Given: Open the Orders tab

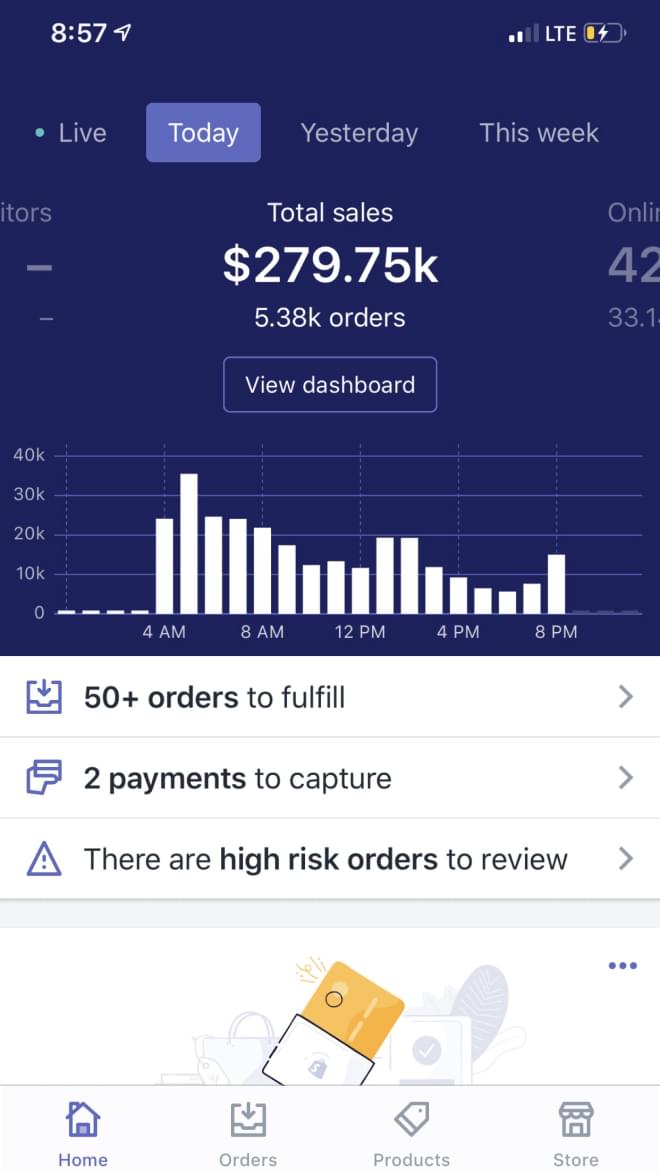Looking at the screenshot, I should pyautogui.click(x=248, y=1133).
